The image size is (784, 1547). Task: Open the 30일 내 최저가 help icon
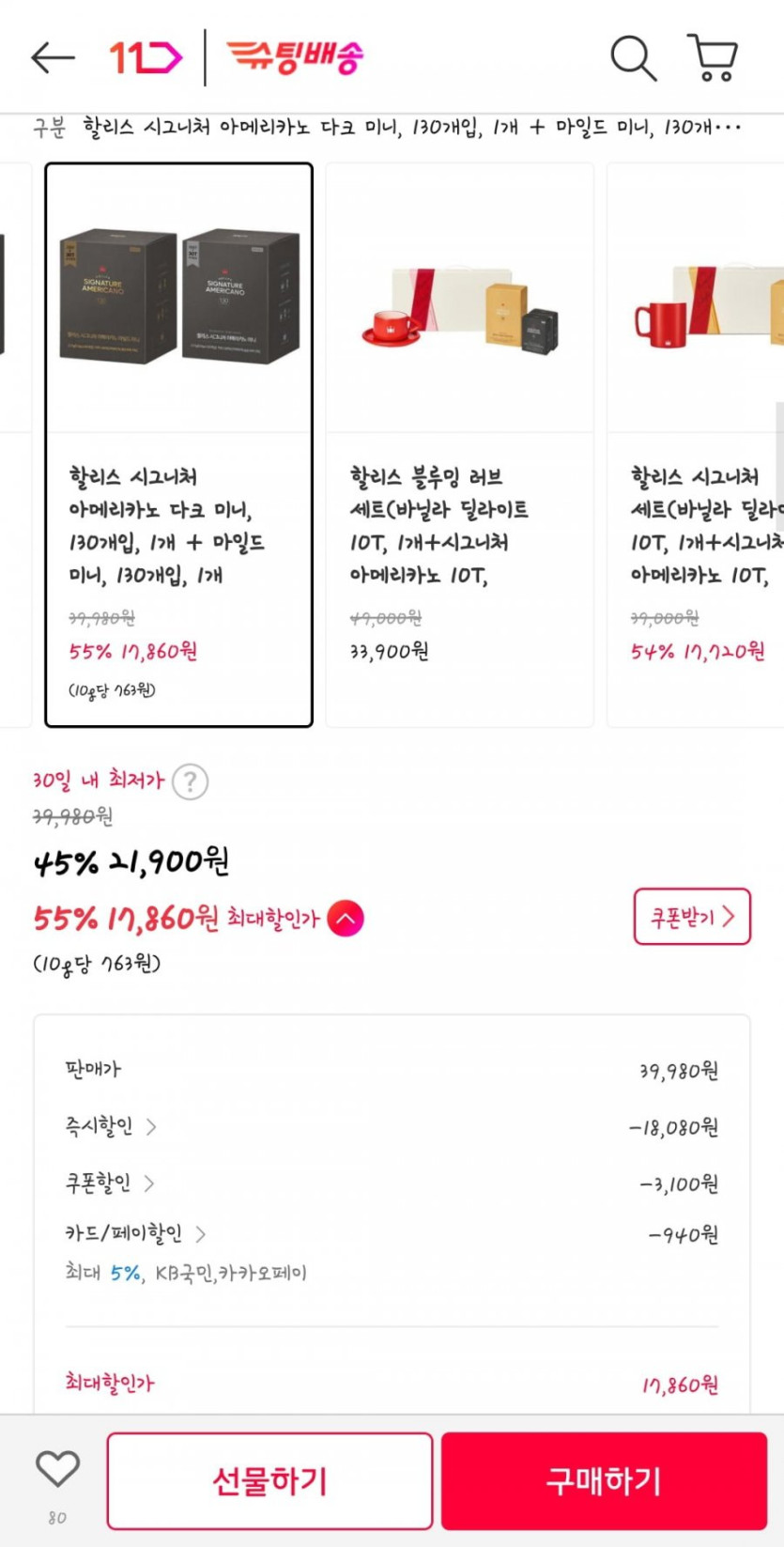tap(191, 781)
